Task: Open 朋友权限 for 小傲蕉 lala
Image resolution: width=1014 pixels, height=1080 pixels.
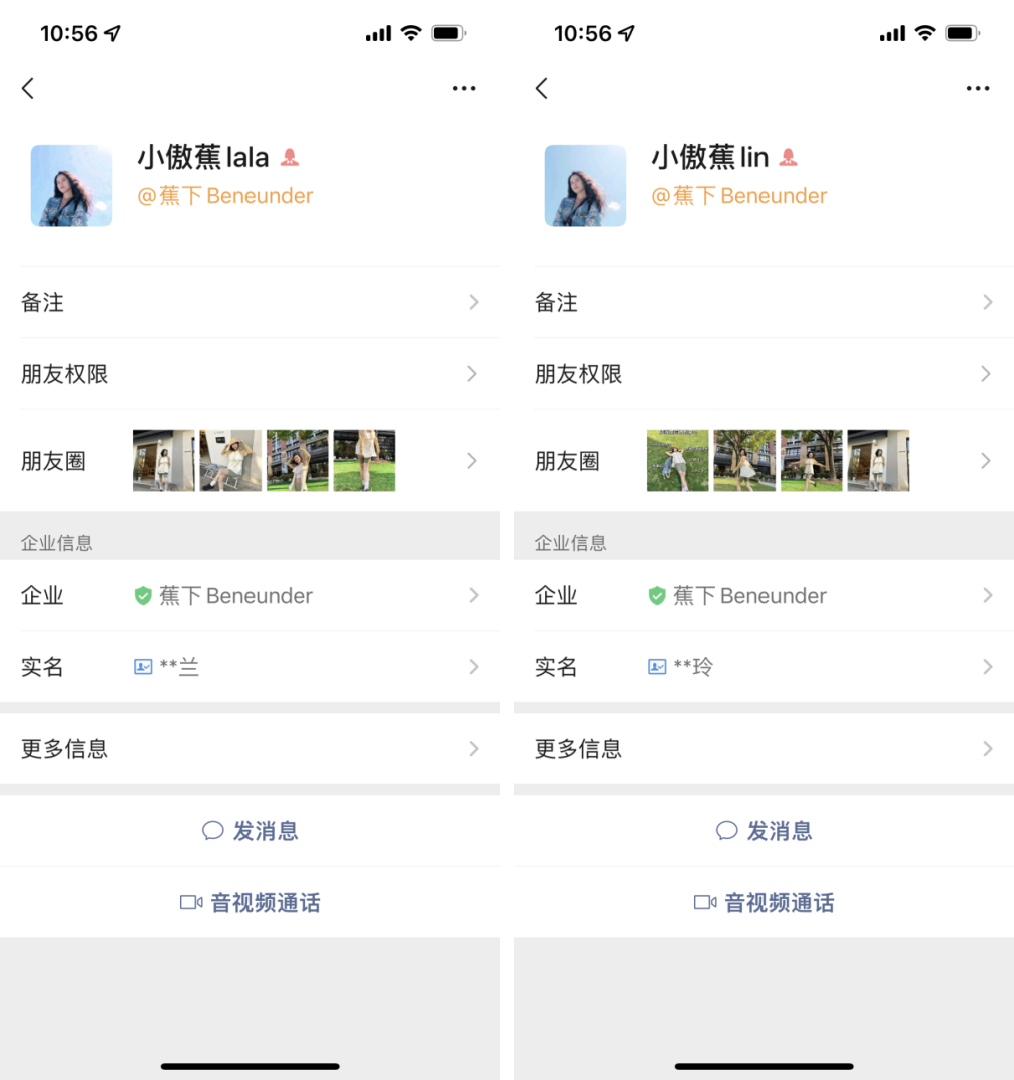Action: [x=250, y=374]
